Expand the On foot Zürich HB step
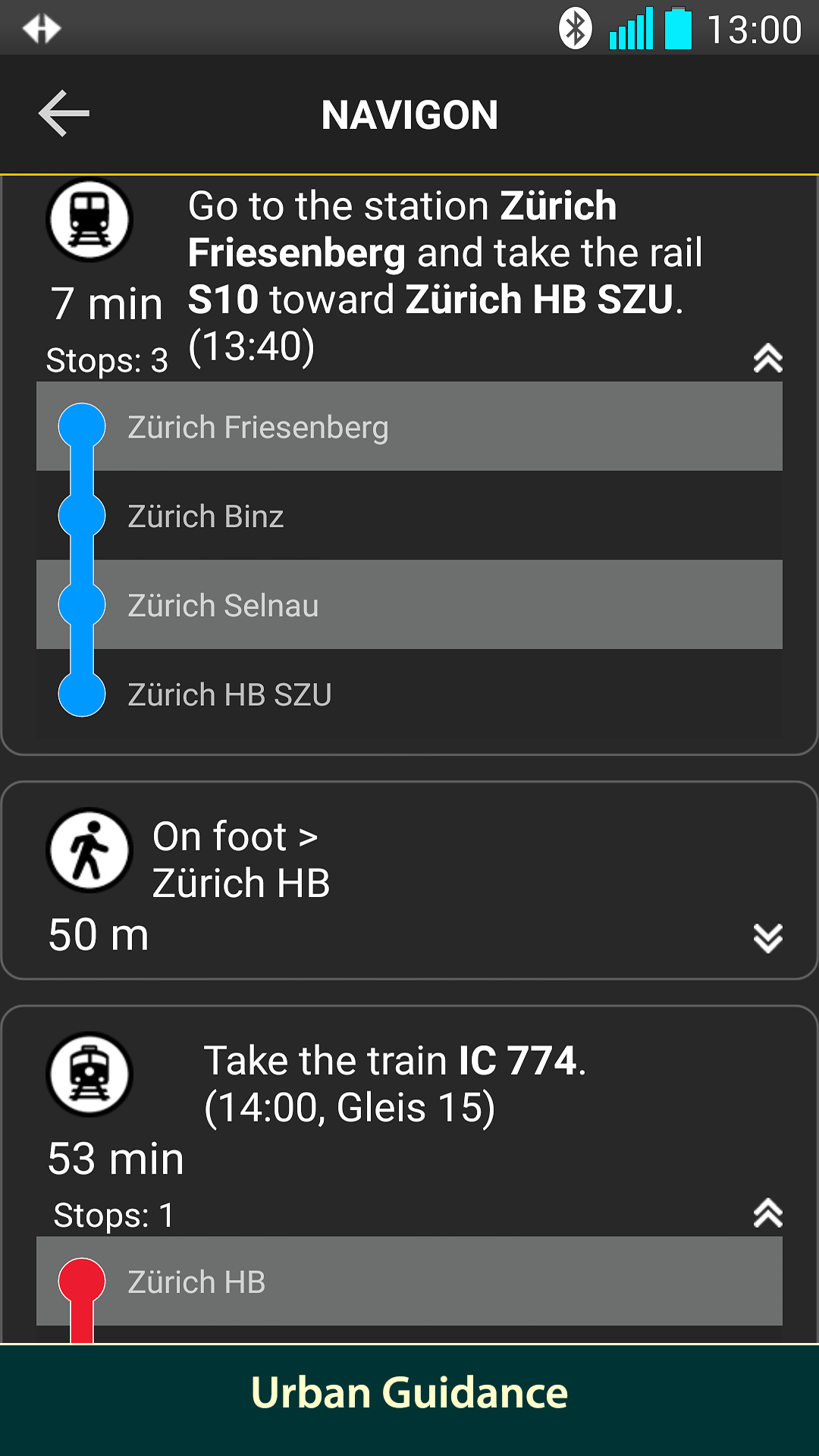The width and height of the screenshot is (819, 1456). tap(767, 938)
